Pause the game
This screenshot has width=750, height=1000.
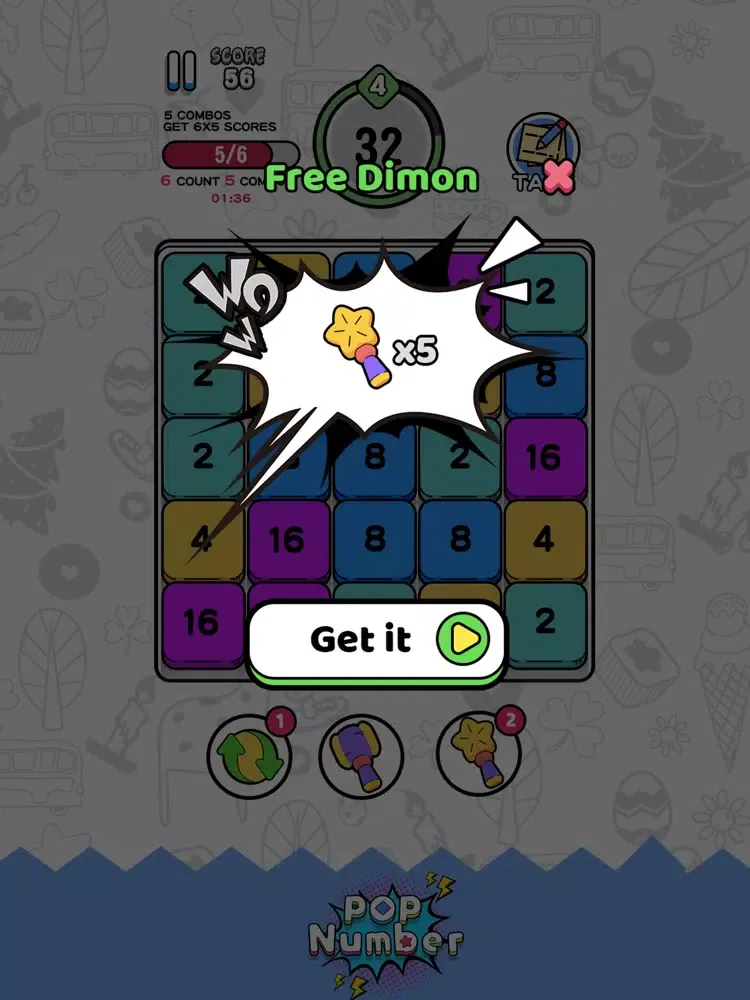[181, 73]
